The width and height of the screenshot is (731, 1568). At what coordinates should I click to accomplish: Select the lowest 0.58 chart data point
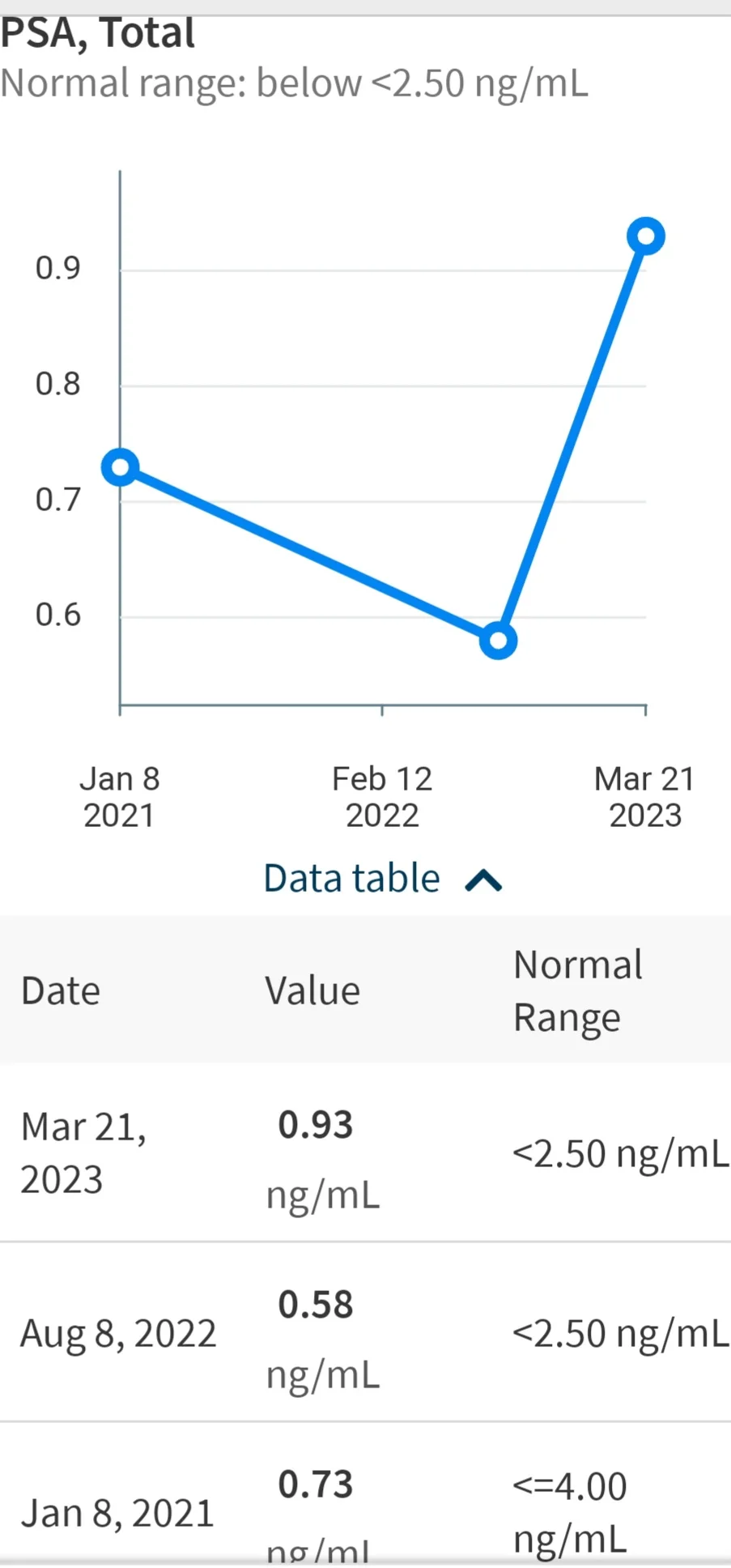[498, 641]
